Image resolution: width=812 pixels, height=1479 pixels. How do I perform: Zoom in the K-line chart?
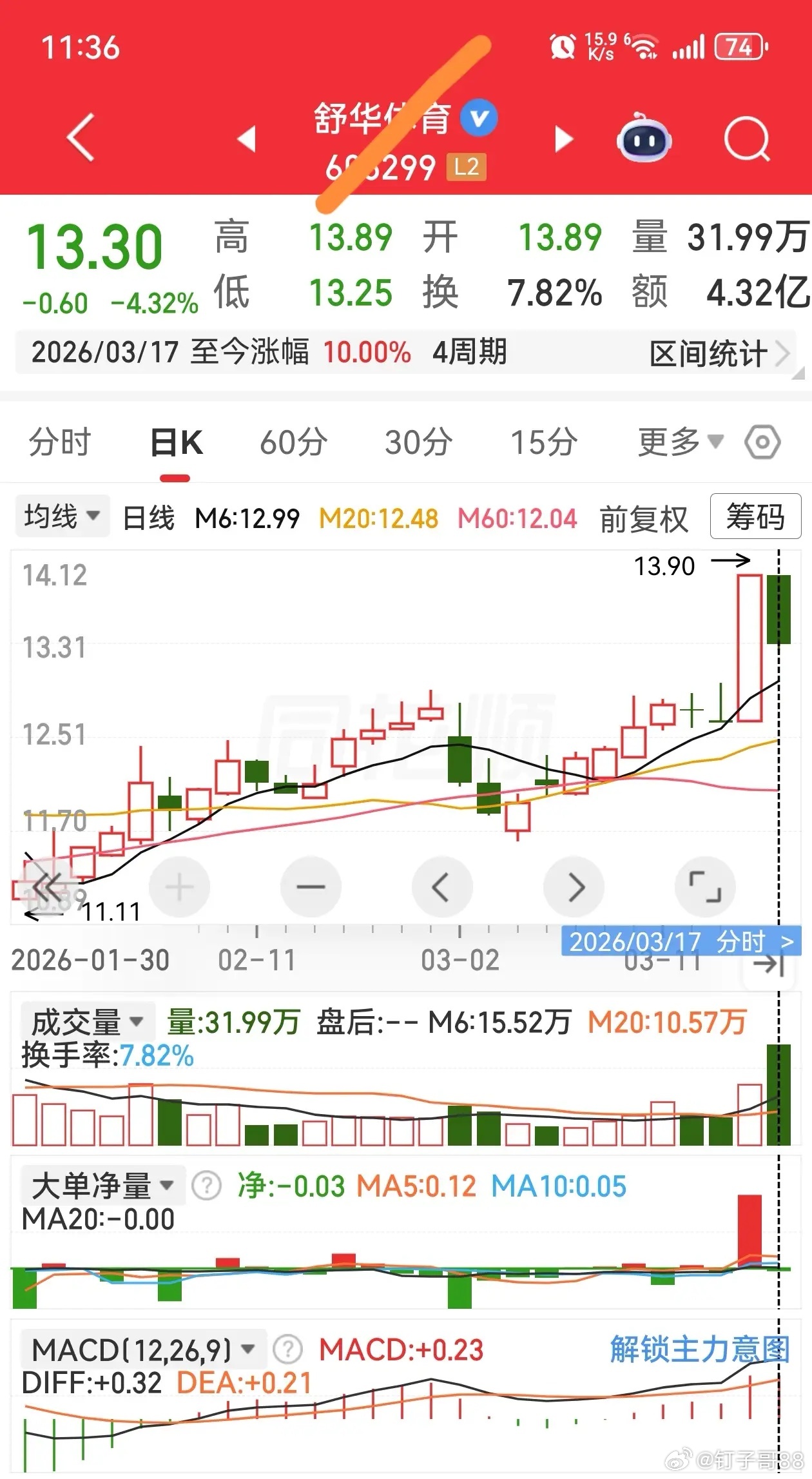(x=179, y=888)
